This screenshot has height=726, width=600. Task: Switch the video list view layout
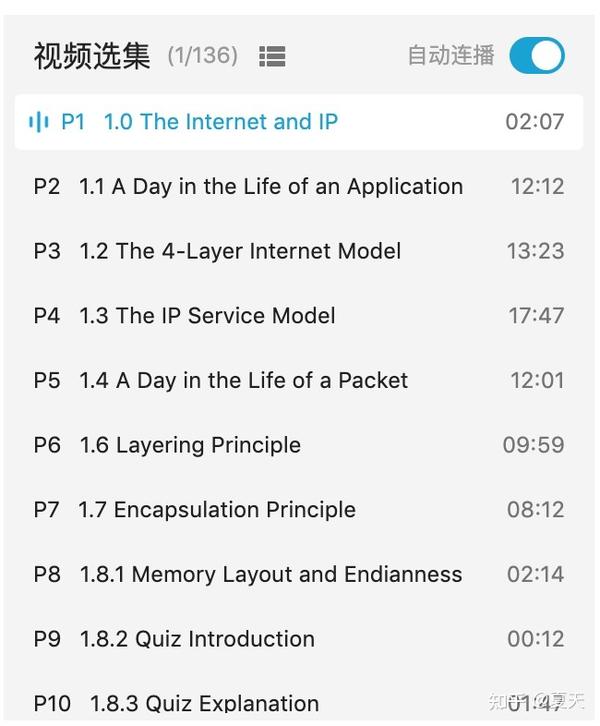272,56
